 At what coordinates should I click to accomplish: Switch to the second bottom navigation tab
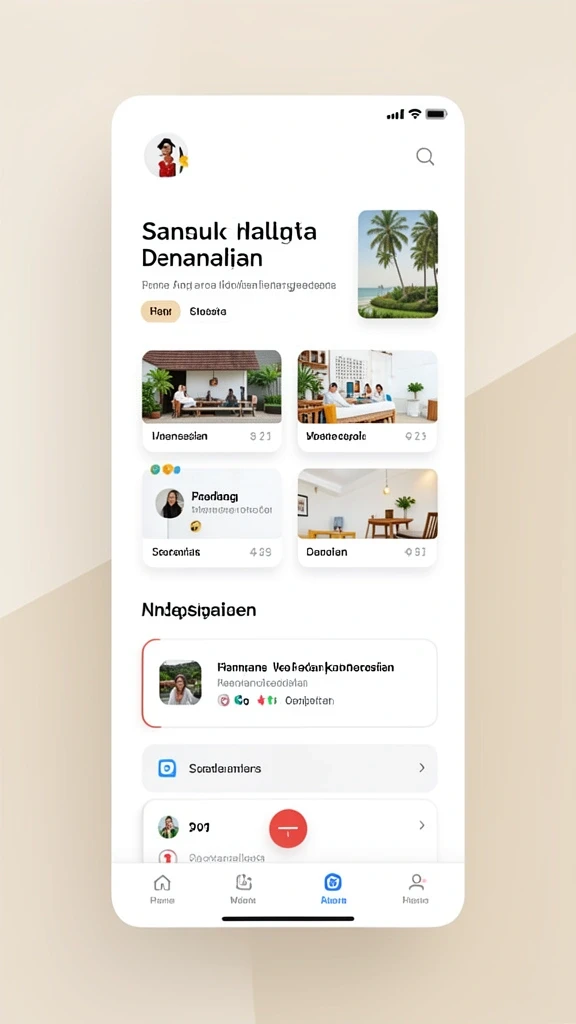coord(243,889)
